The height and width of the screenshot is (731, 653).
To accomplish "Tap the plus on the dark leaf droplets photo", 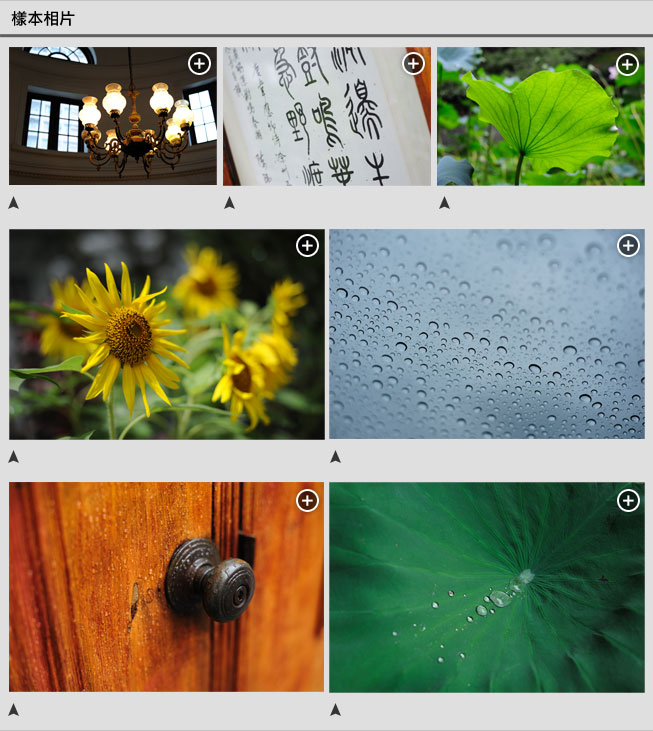I will coord(628,500).
